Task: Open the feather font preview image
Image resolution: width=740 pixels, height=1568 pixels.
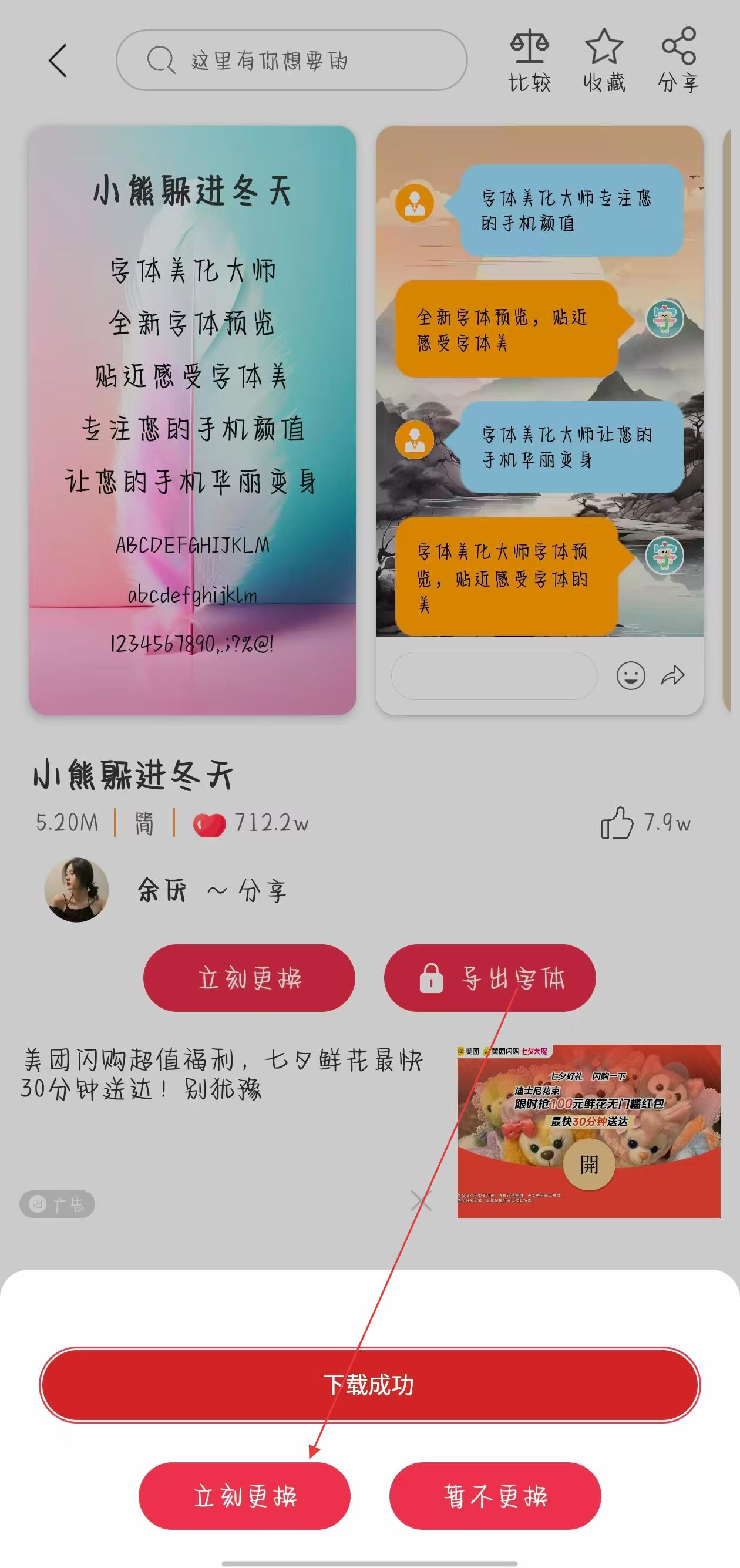Action: tap(192, 420)
